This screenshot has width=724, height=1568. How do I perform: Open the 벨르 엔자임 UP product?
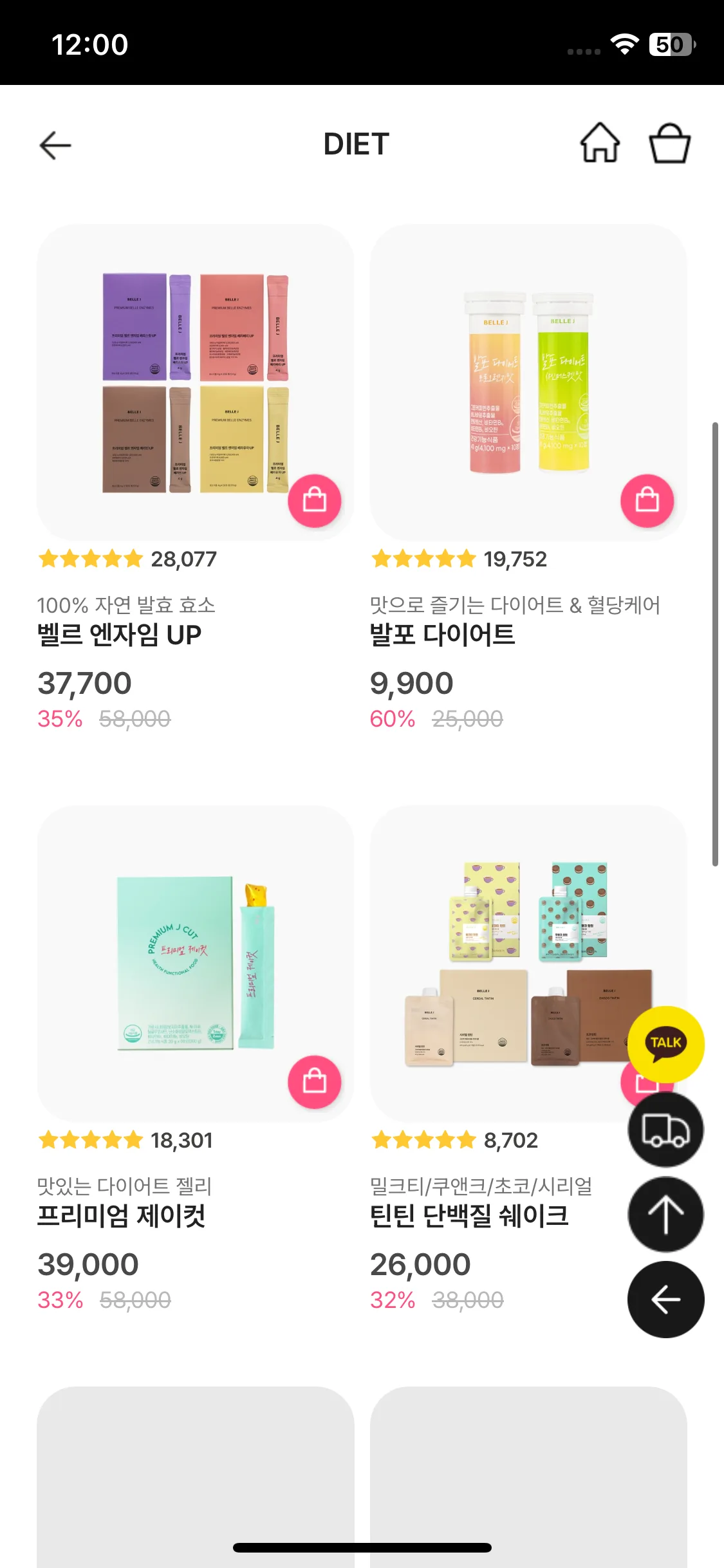point(195,383)
